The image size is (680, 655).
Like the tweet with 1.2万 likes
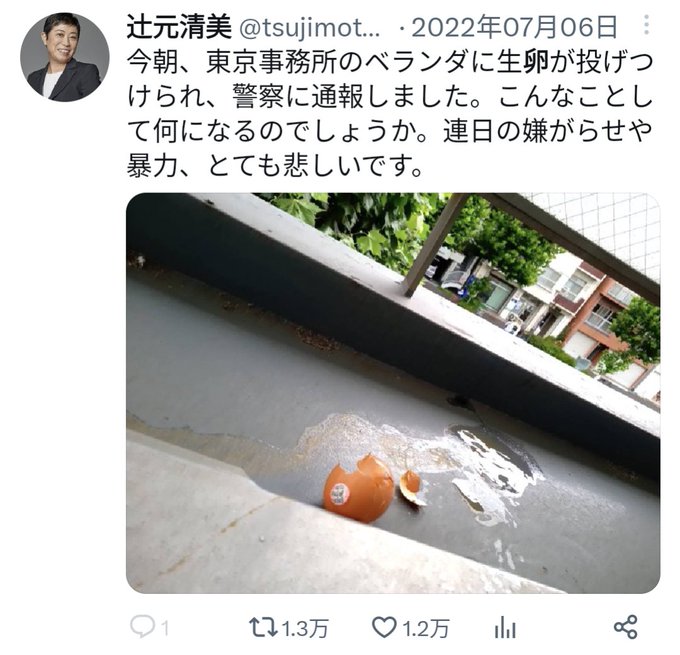(x=385, y=627)
